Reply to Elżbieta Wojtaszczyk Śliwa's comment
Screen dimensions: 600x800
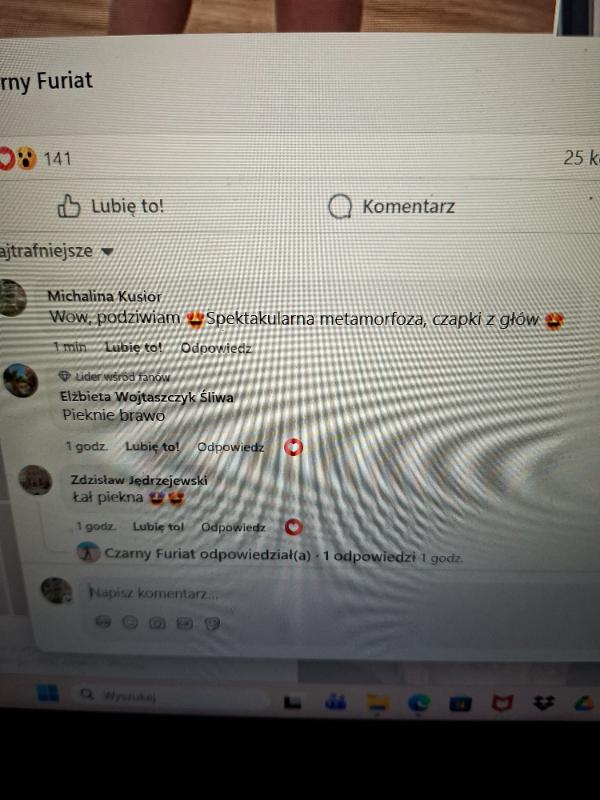[x=230, y=447]
